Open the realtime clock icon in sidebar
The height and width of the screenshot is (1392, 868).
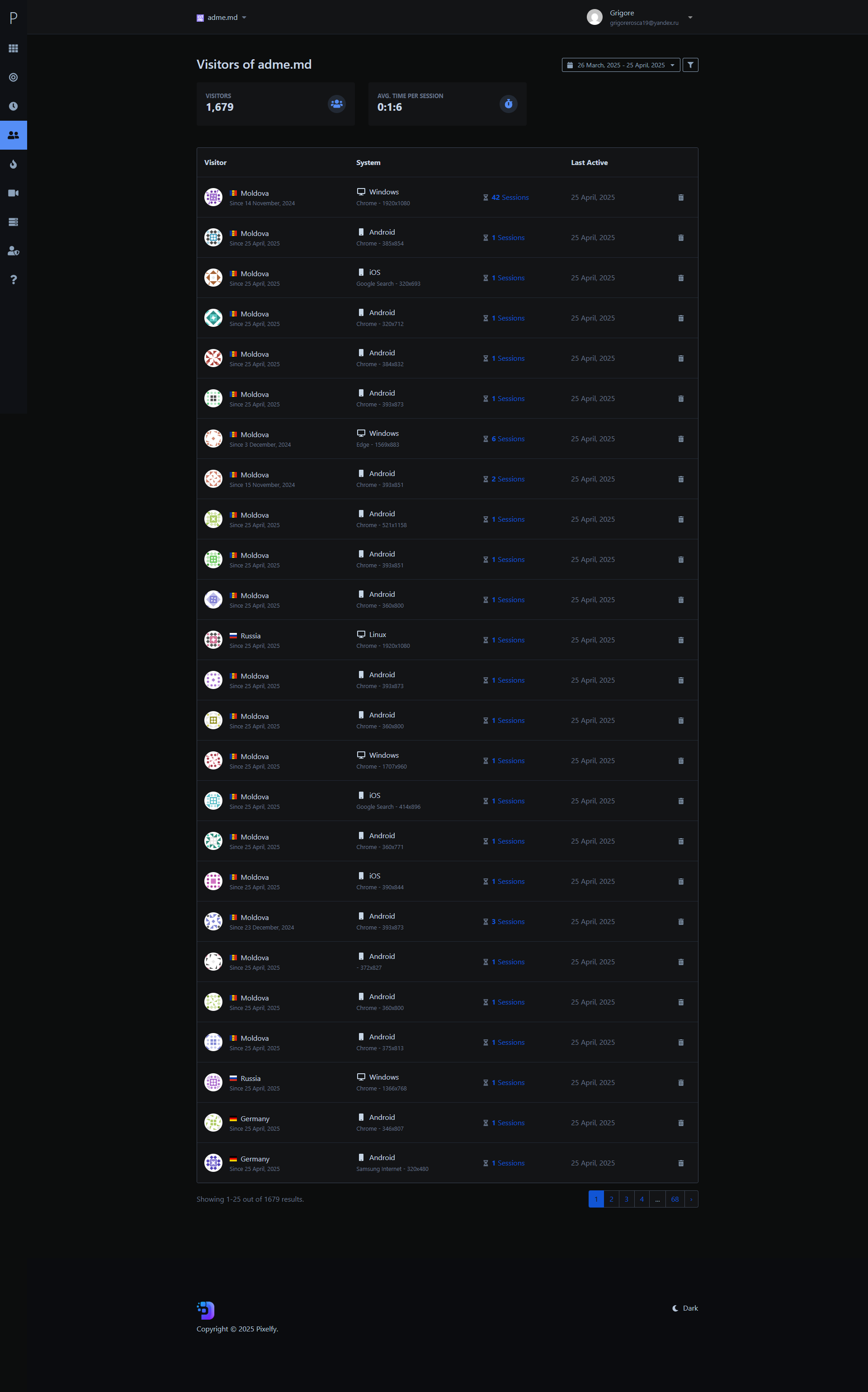[x=13, y=106]
